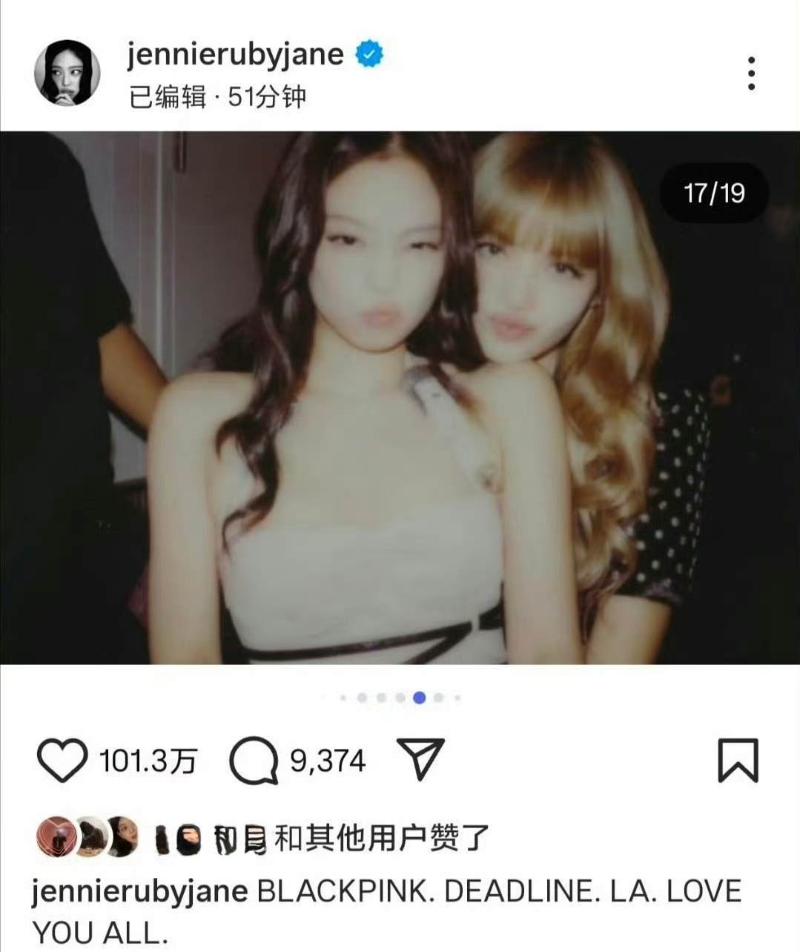Open the comments on this post
The image size is (800, 952).
coord(253,762)
